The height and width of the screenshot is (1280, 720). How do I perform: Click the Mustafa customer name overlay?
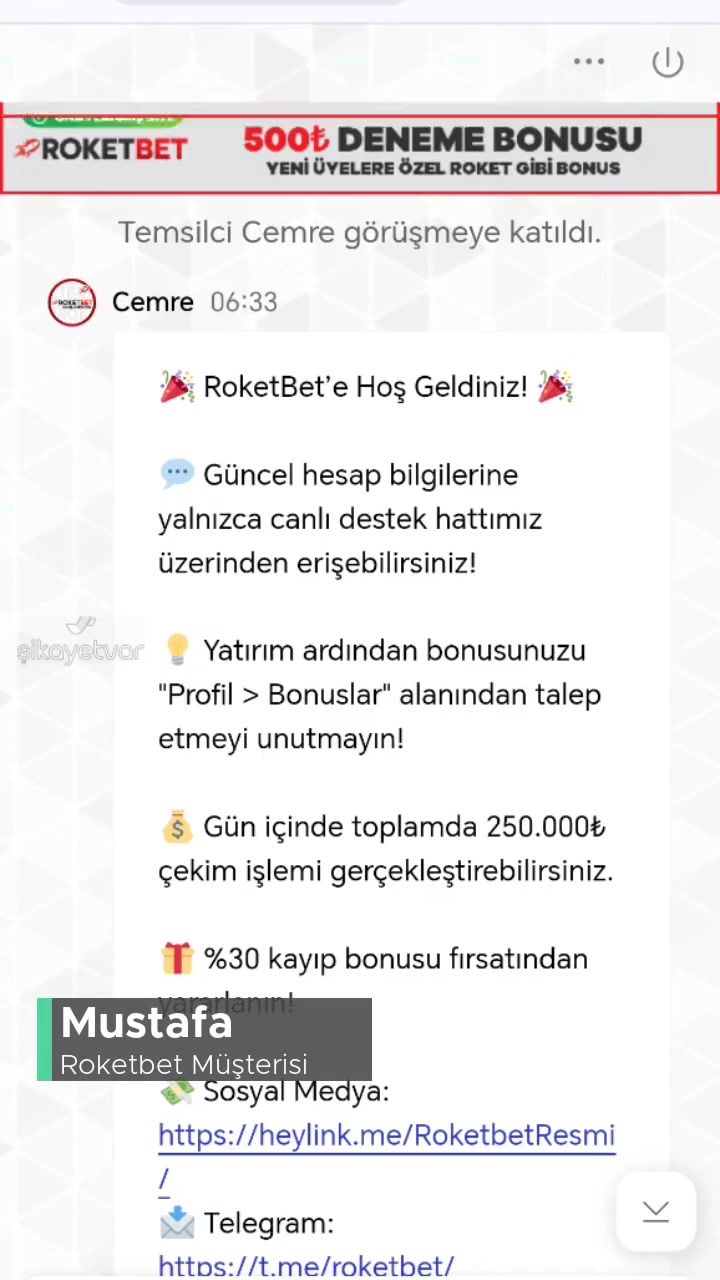click(146, 1023)
